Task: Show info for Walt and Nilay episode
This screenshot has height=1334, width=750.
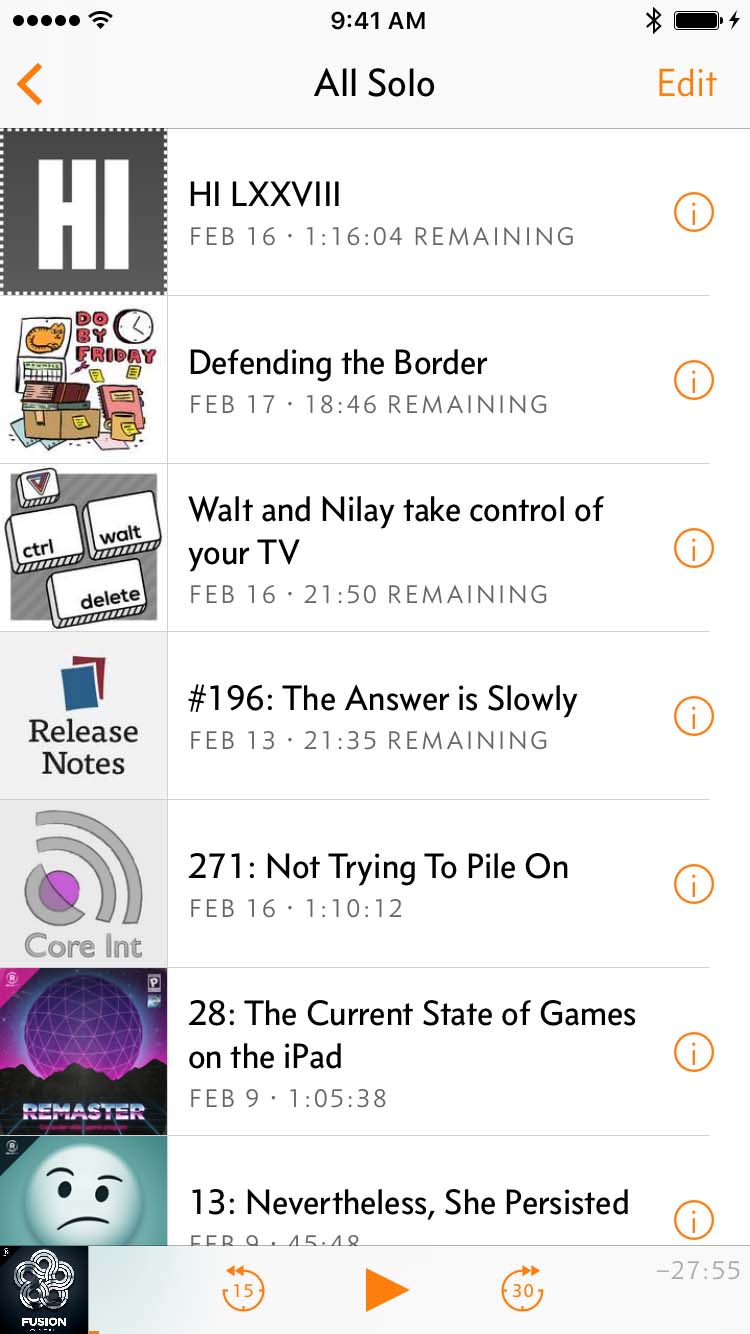Action: (694, 548)
